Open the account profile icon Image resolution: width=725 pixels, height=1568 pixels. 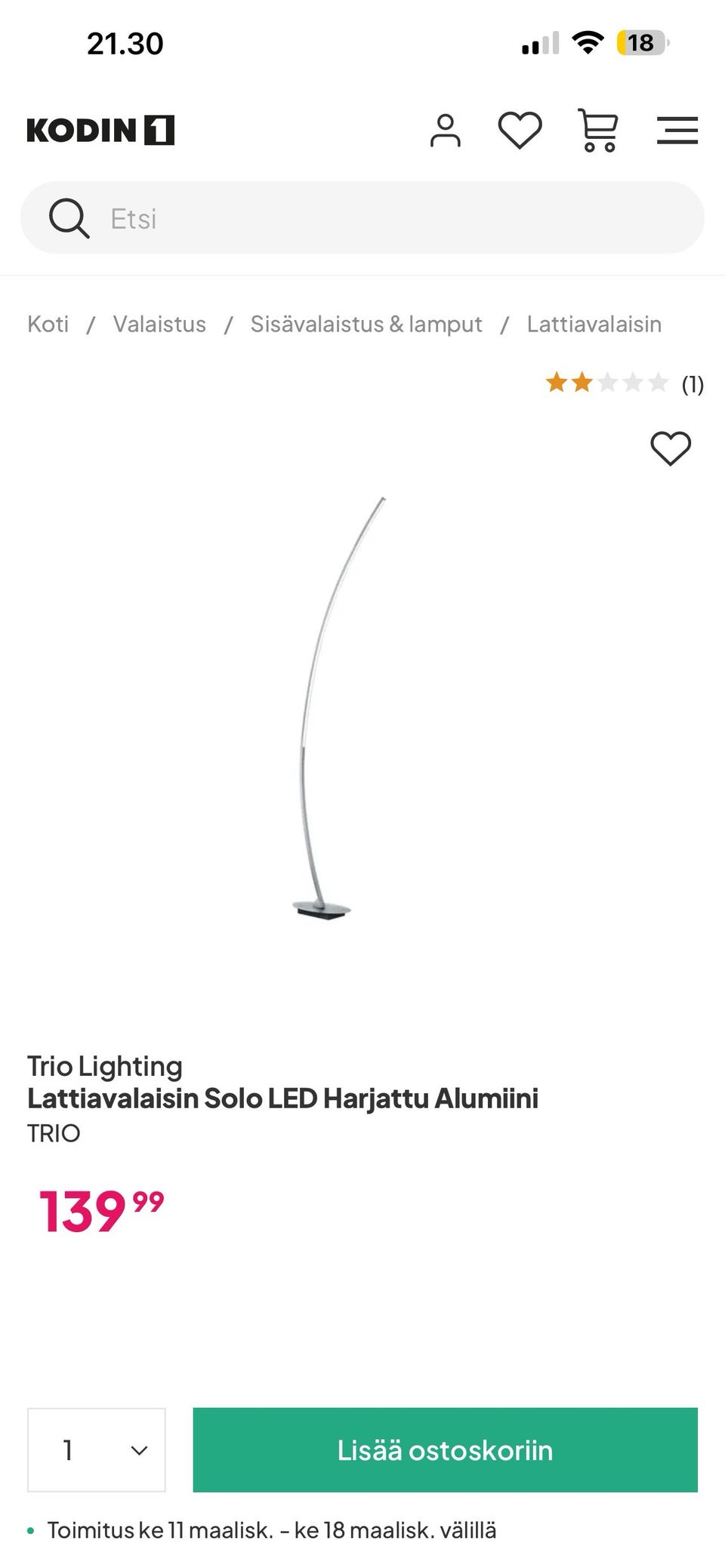tap(446, 131)
